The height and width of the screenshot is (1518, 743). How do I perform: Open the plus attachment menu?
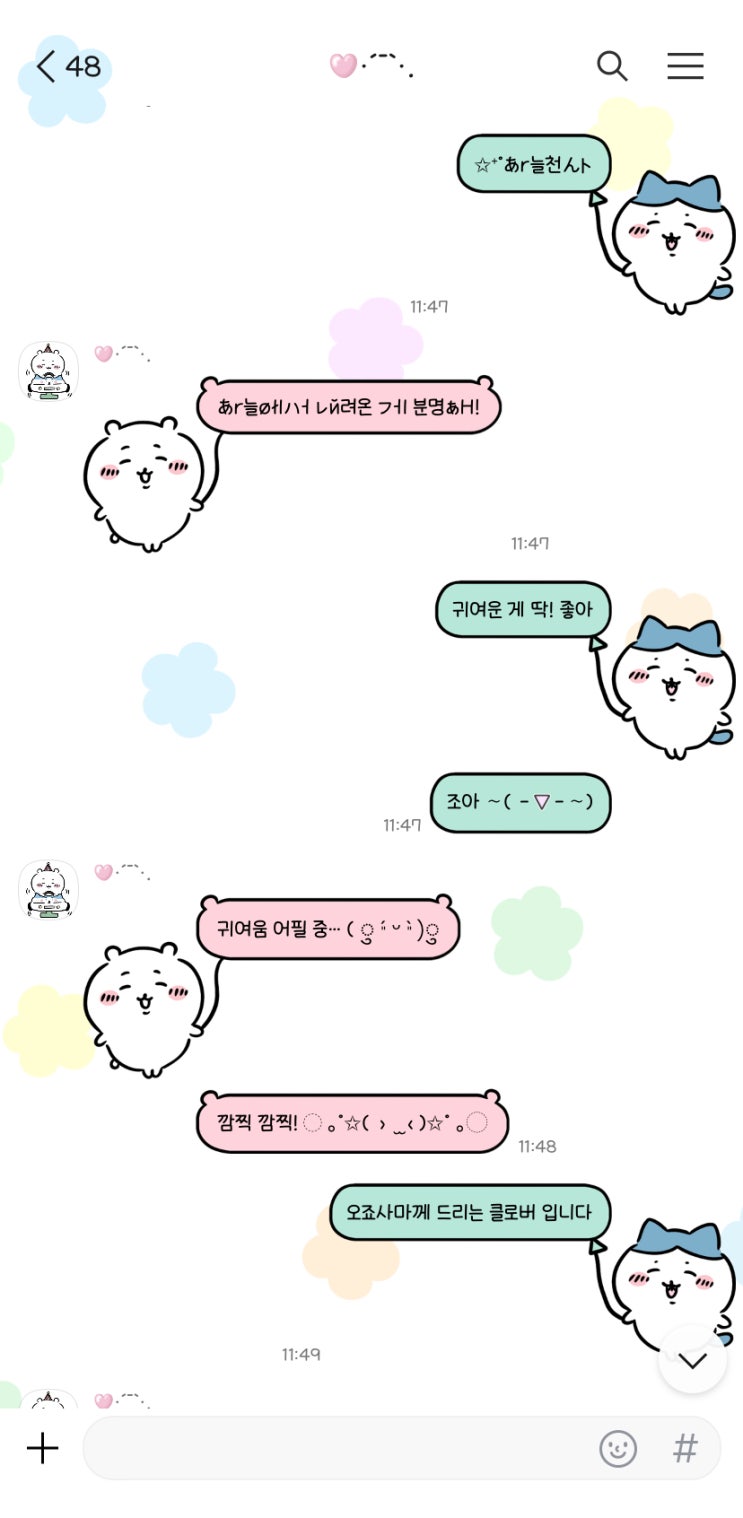point(42,1448)
